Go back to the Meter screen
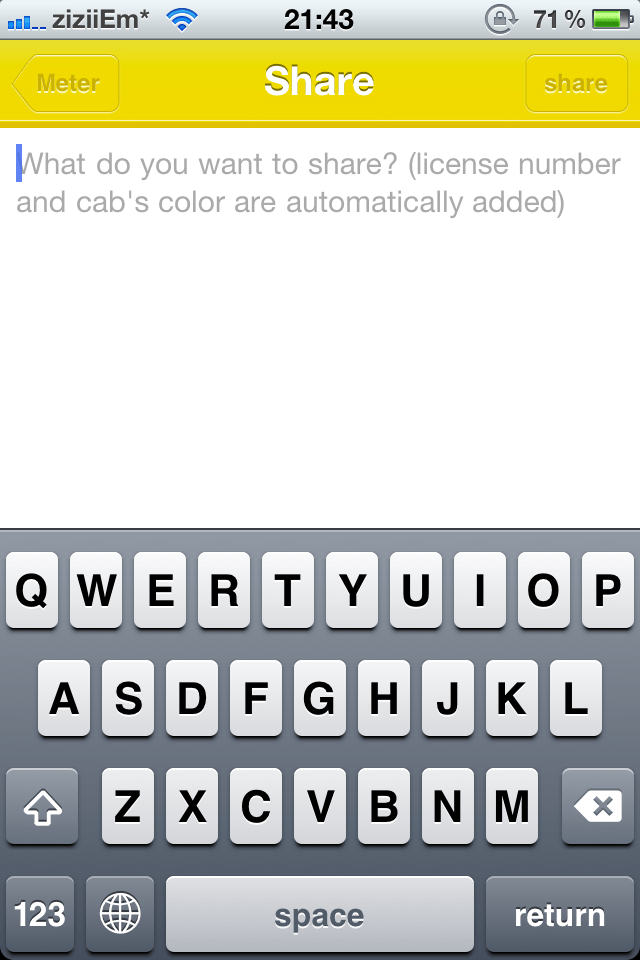This screenshot has width=640, height=960. click(x=66, y=83)
